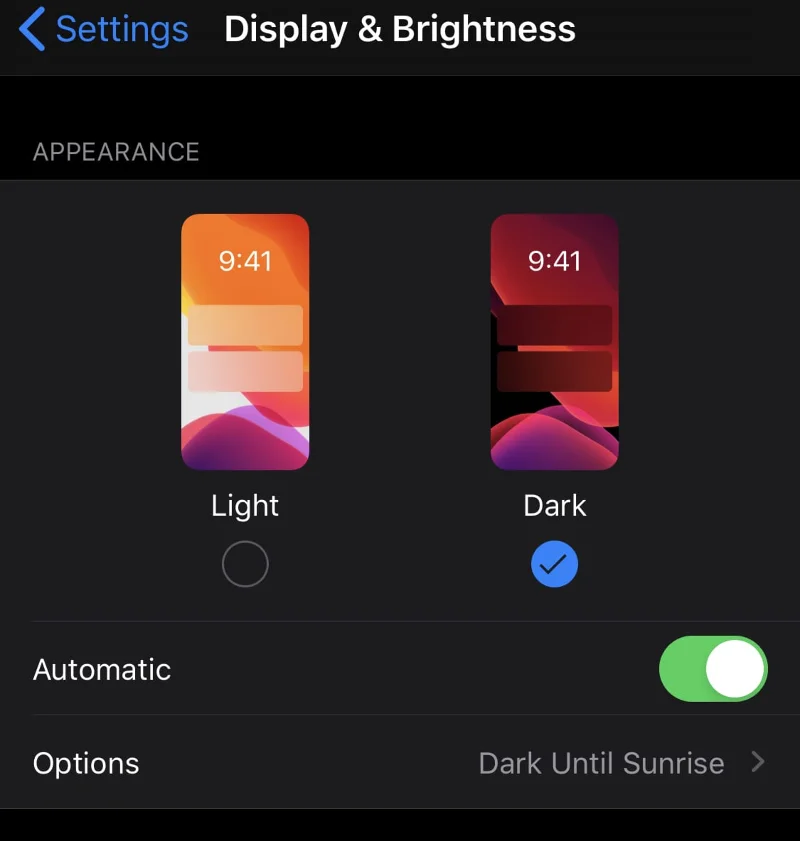Tap Dark Until Sunrise to change schedule
The image size is (800, 841).
tap(601, 763)
